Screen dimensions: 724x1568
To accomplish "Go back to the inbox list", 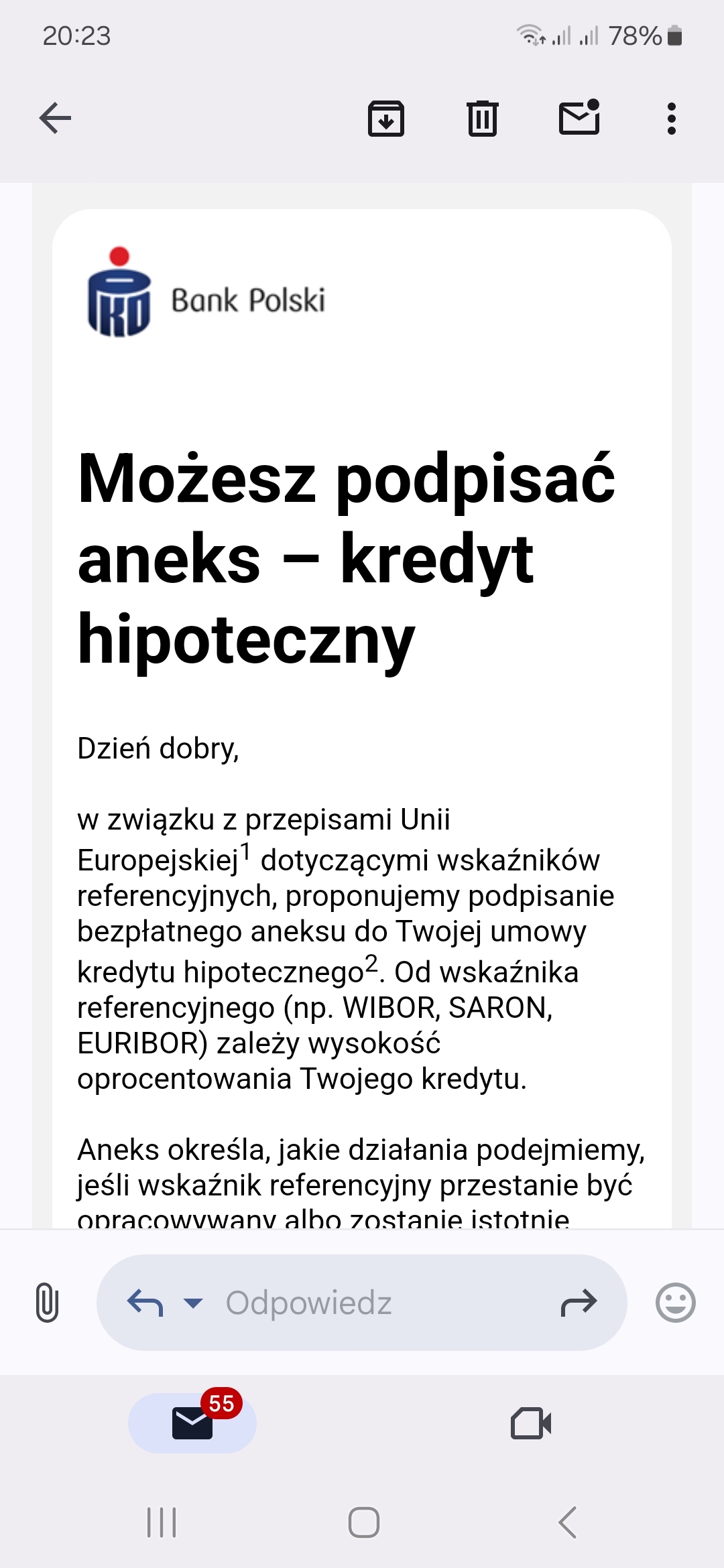I will coord(55,119).
